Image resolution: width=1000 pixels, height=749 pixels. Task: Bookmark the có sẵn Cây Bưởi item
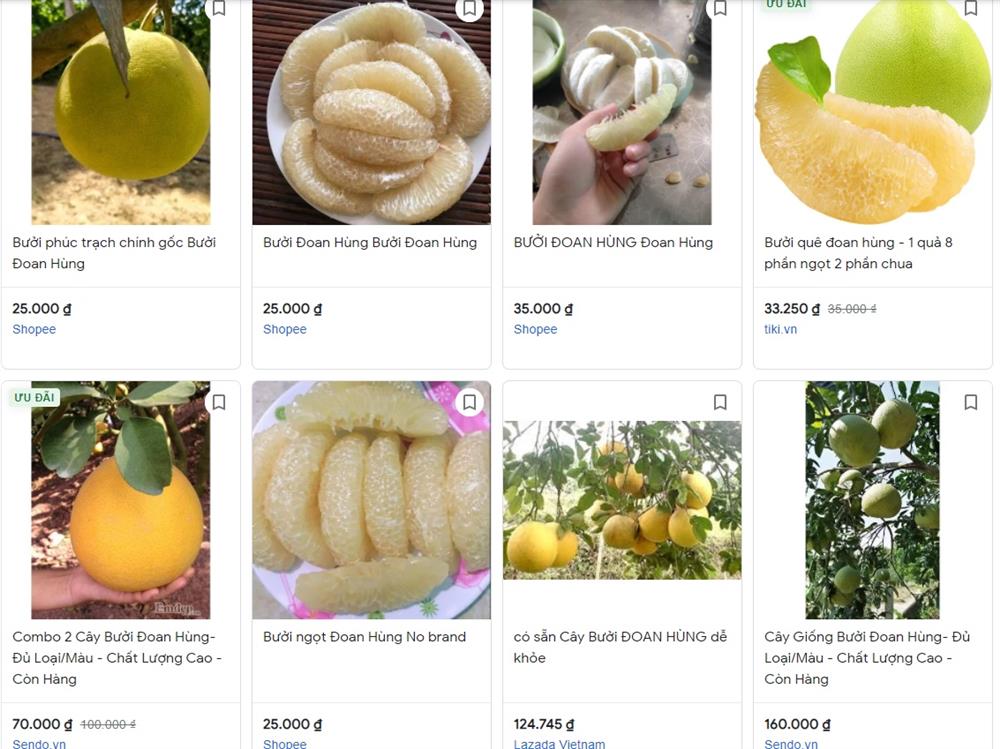pos(719,402)
